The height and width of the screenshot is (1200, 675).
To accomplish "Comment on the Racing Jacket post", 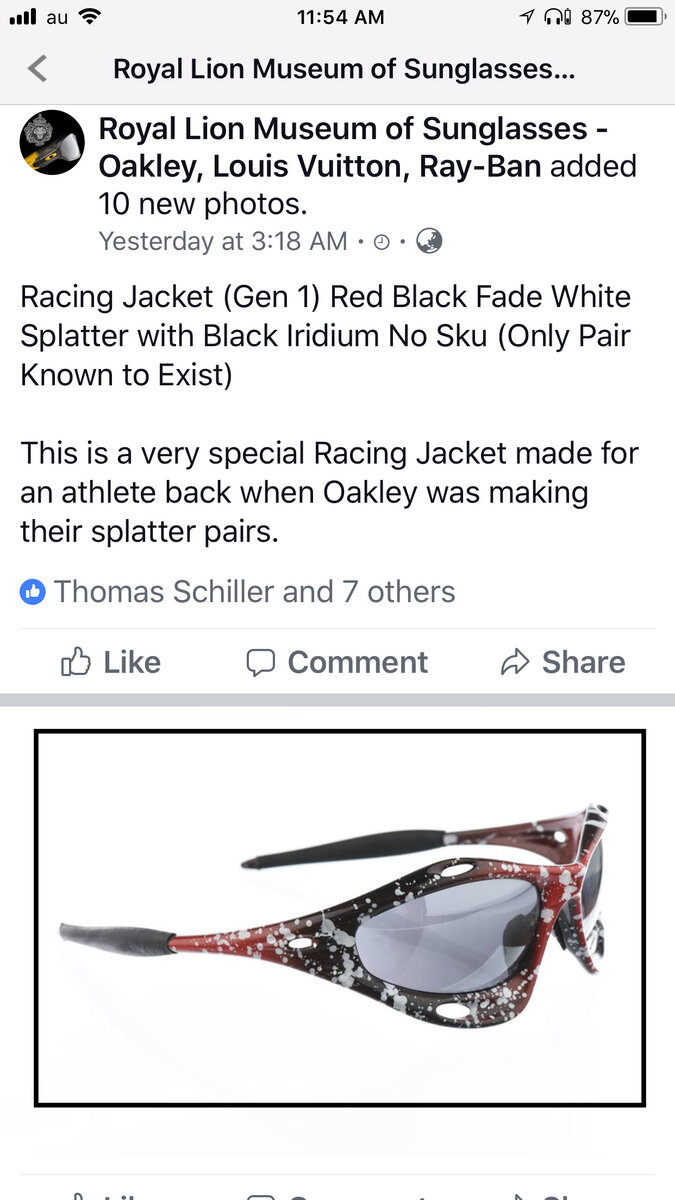I will tap(337, 662).
